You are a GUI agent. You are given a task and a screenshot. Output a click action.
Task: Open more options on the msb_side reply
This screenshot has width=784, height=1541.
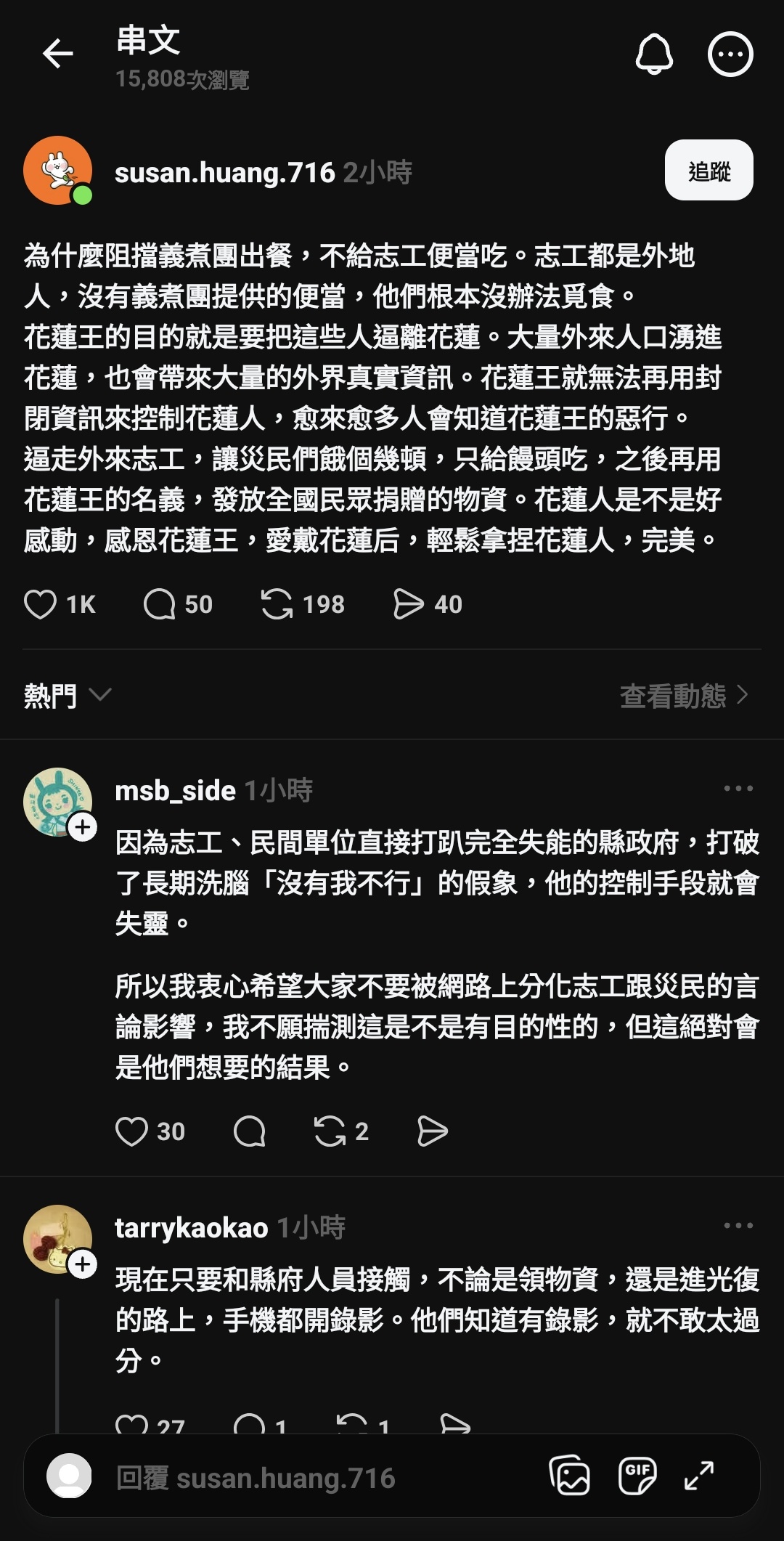point(738,789)
